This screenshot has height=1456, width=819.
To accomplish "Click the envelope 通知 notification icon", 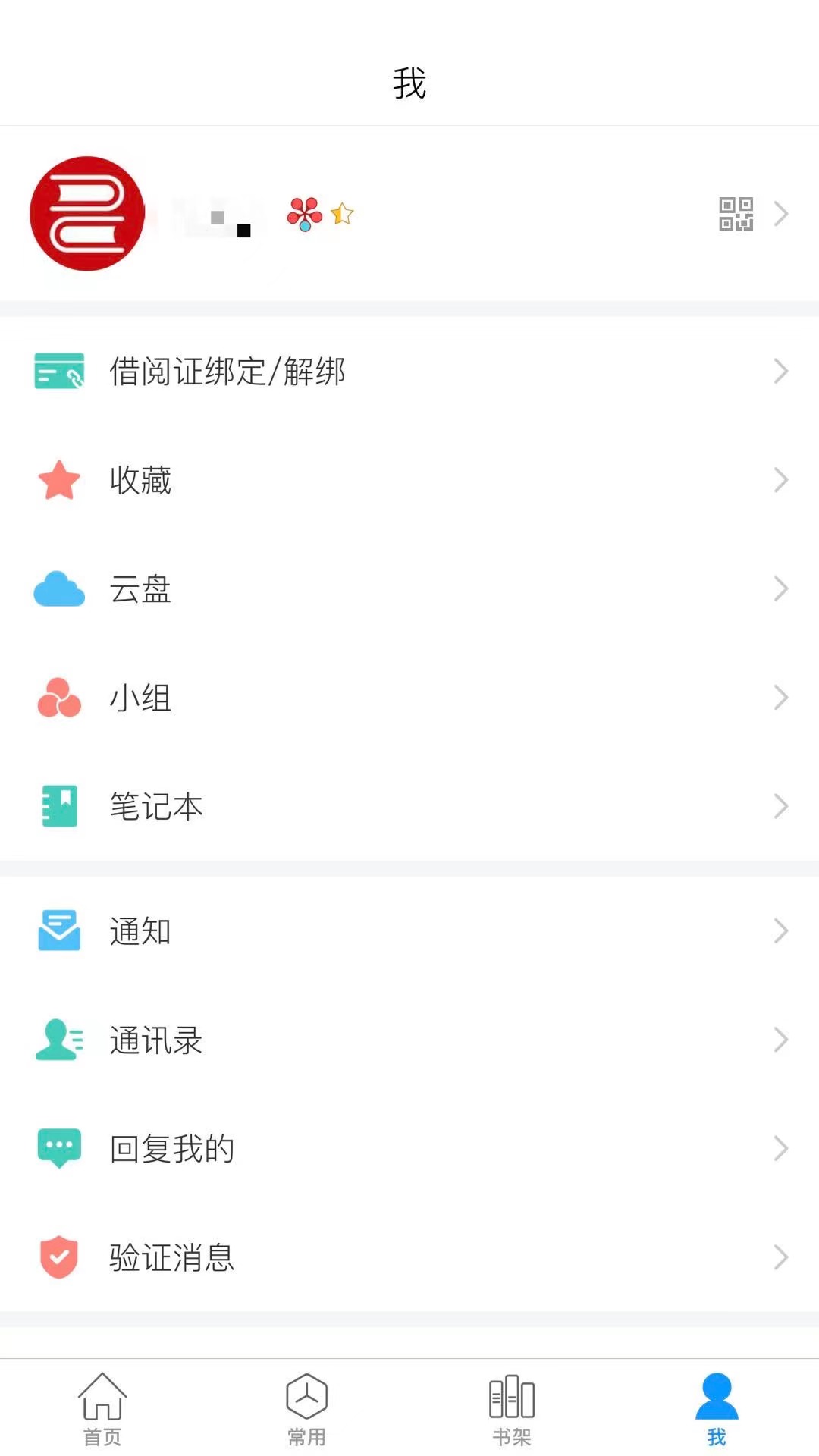I will click(x=58, y=931).
